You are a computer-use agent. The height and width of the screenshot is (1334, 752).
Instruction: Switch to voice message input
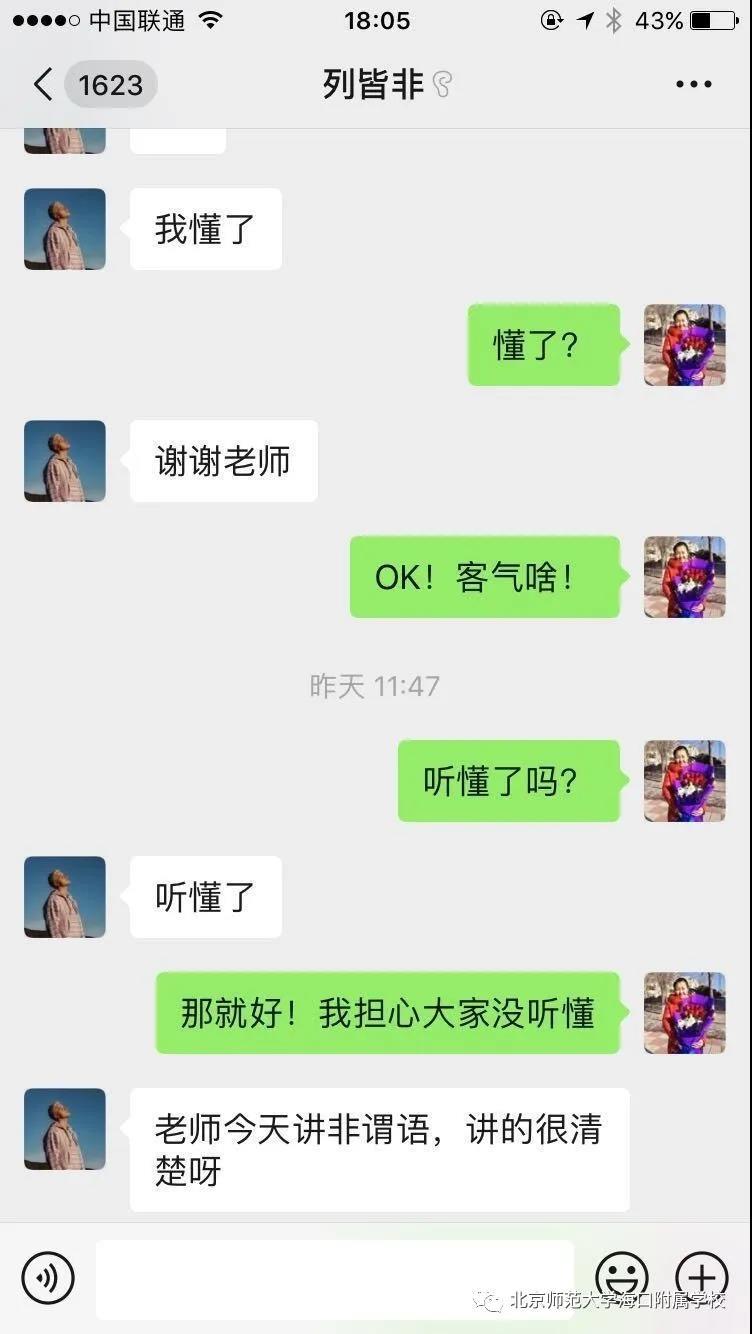(x=48, y=1277)
